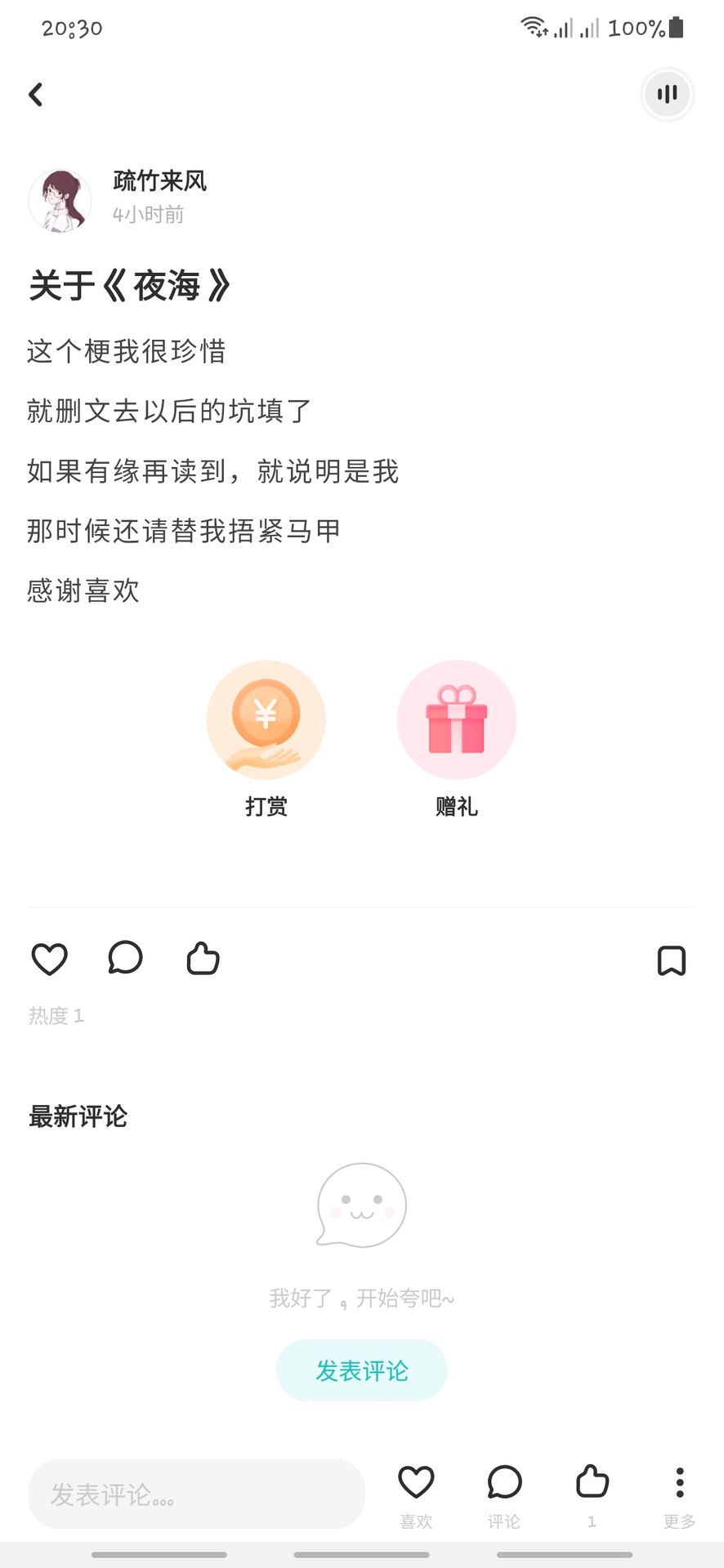Like the post with the heart above 热度
The image size is (724, 1568).
coord(49,959)
